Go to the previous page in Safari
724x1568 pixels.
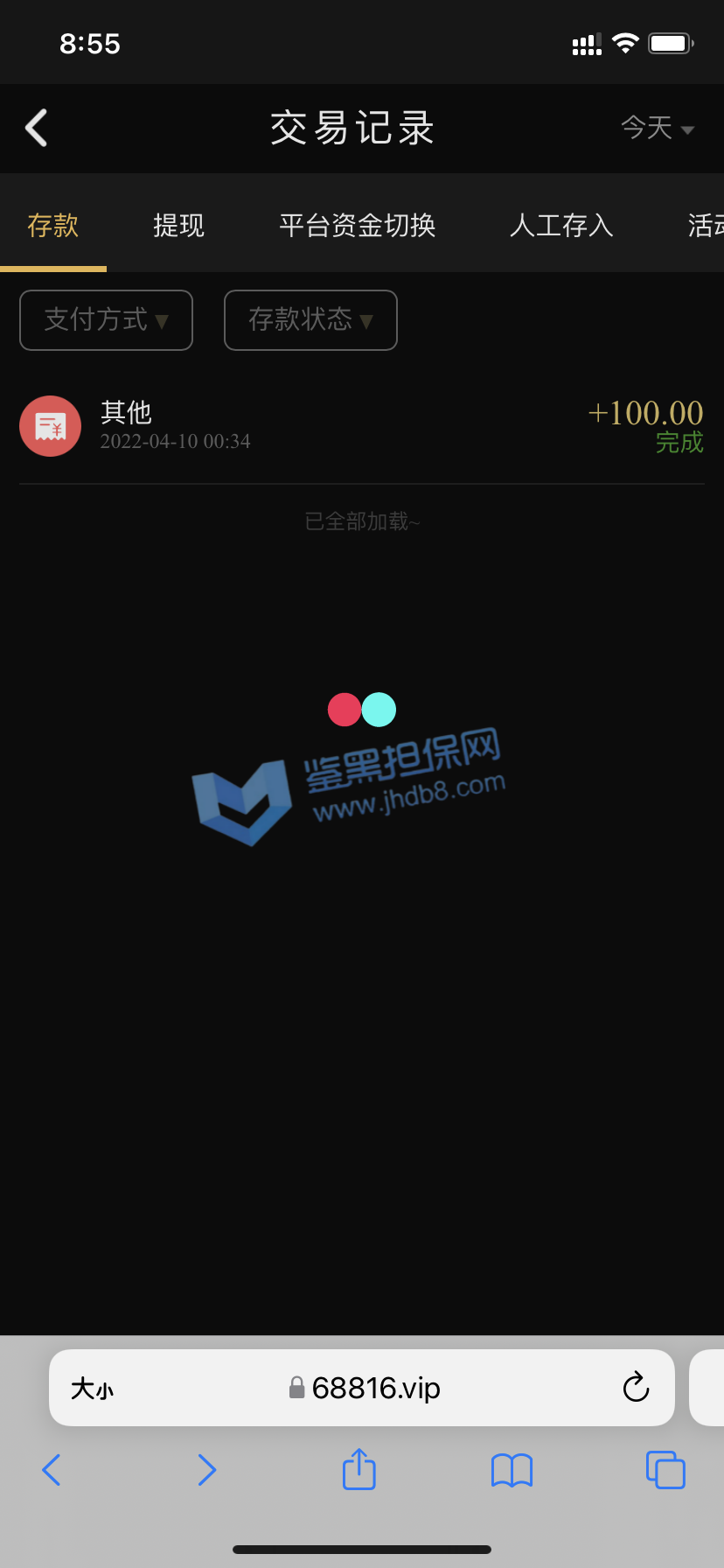tap(52, 1470)
